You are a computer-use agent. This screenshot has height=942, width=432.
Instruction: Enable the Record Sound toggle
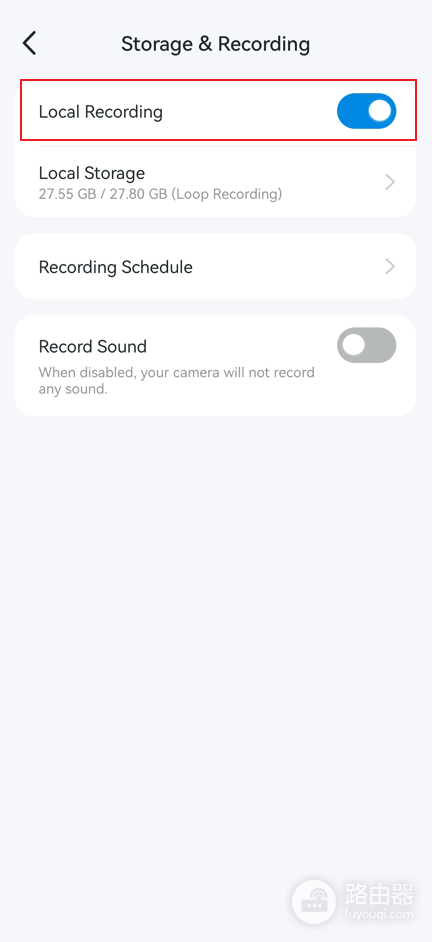pos(367,345)
